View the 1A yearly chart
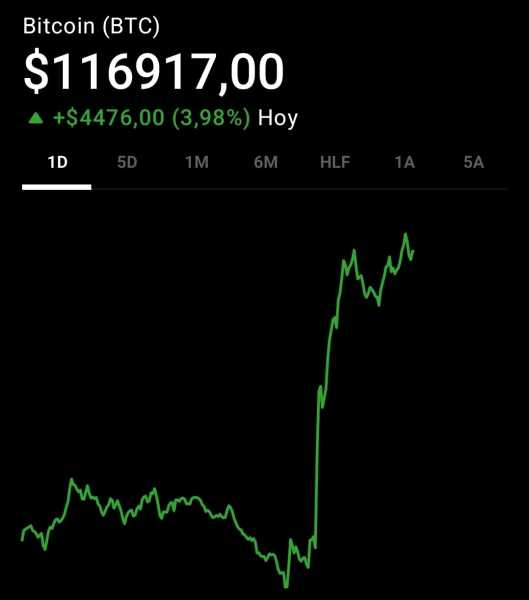The width and height of the screenshot is (529, 600). [405, 163]
